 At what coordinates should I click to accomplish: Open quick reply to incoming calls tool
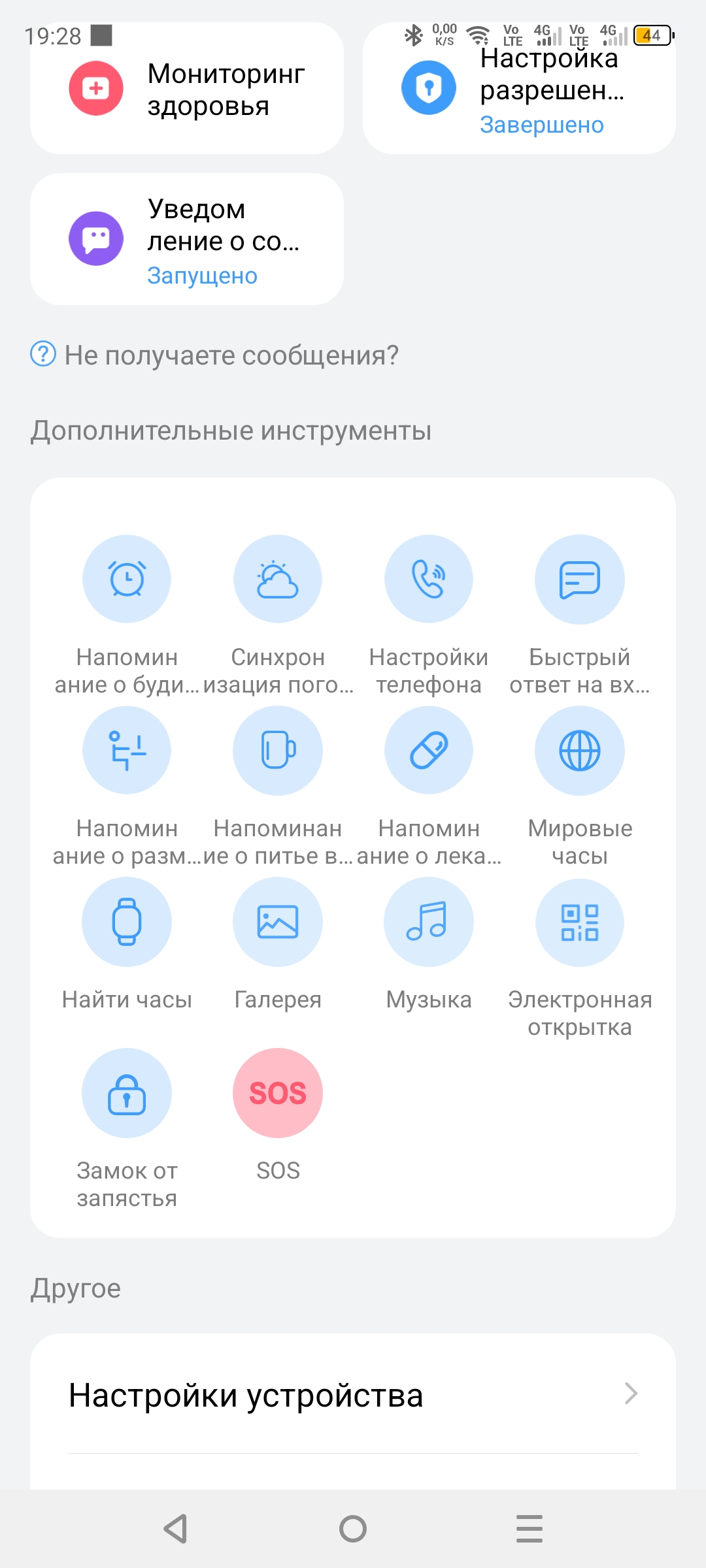point(580,580)
